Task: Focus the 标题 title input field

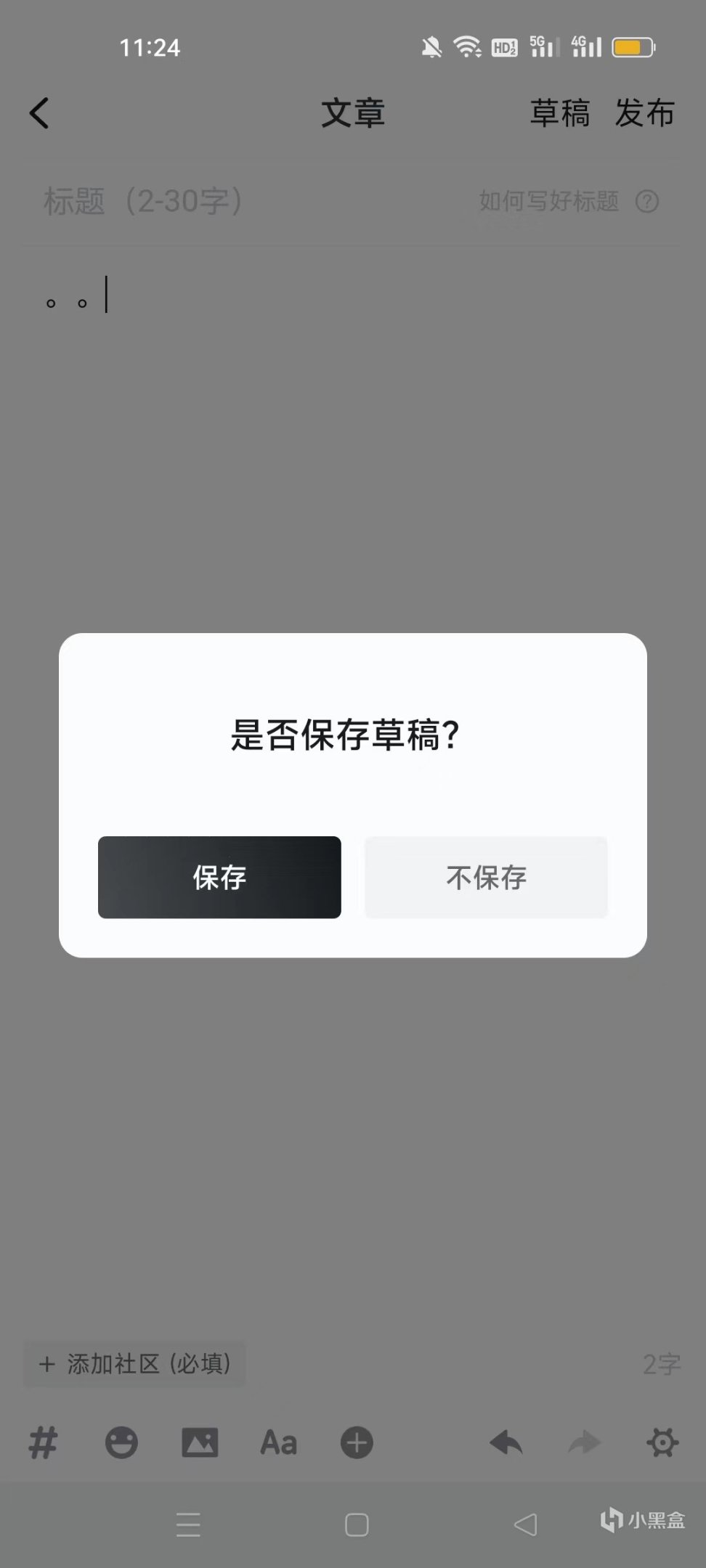Action: [x=218, y=201]
